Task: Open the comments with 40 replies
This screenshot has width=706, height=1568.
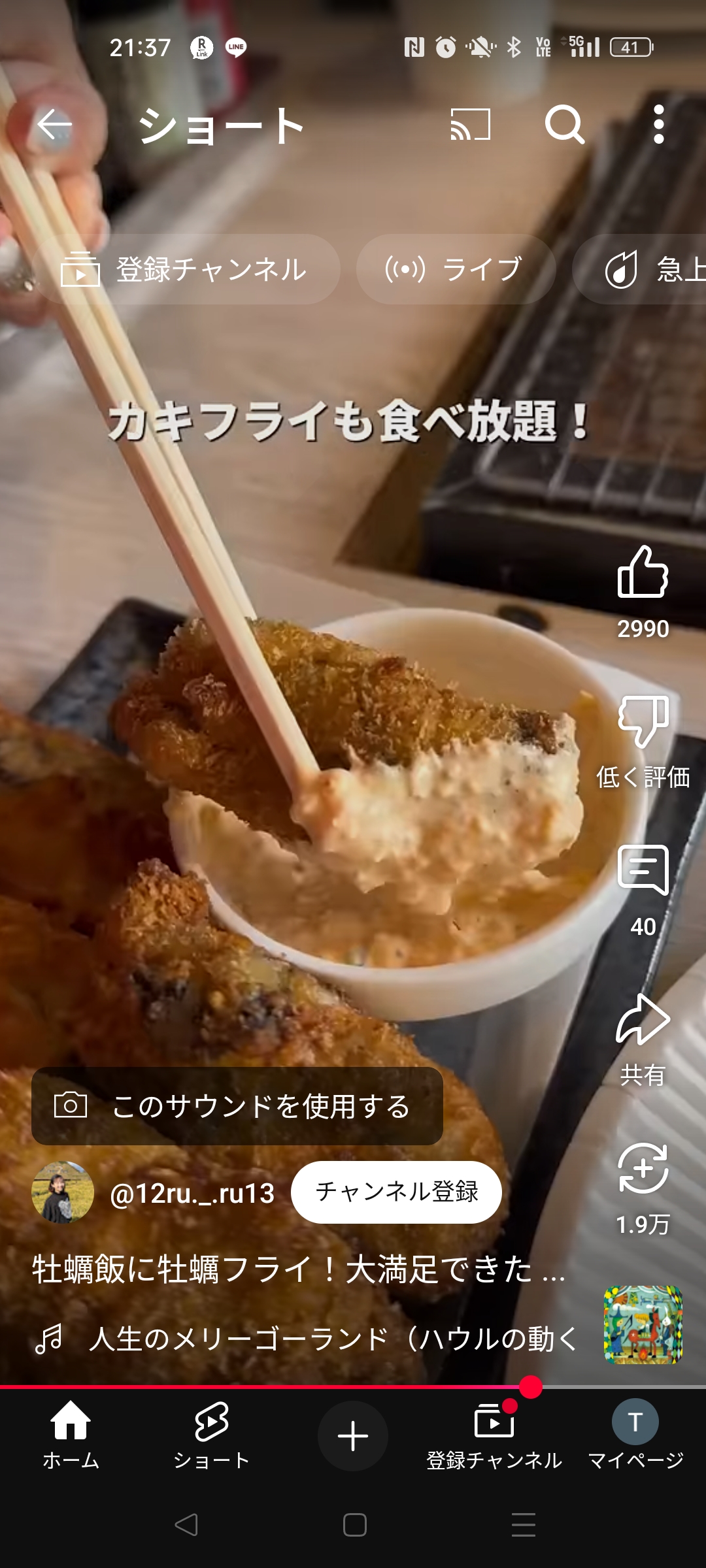Action: (643, 871)
